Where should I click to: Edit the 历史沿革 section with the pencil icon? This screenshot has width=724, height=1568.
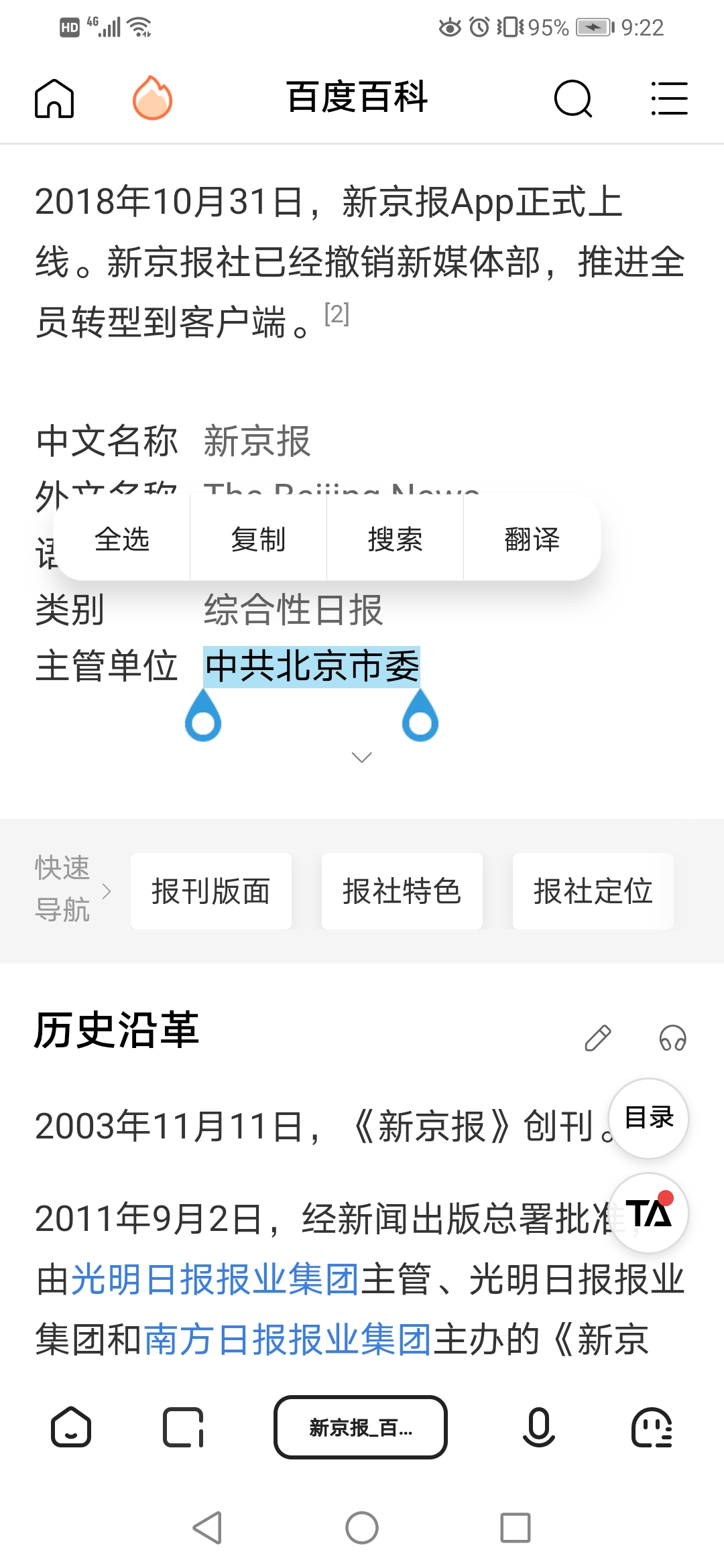click(597, 1038)
